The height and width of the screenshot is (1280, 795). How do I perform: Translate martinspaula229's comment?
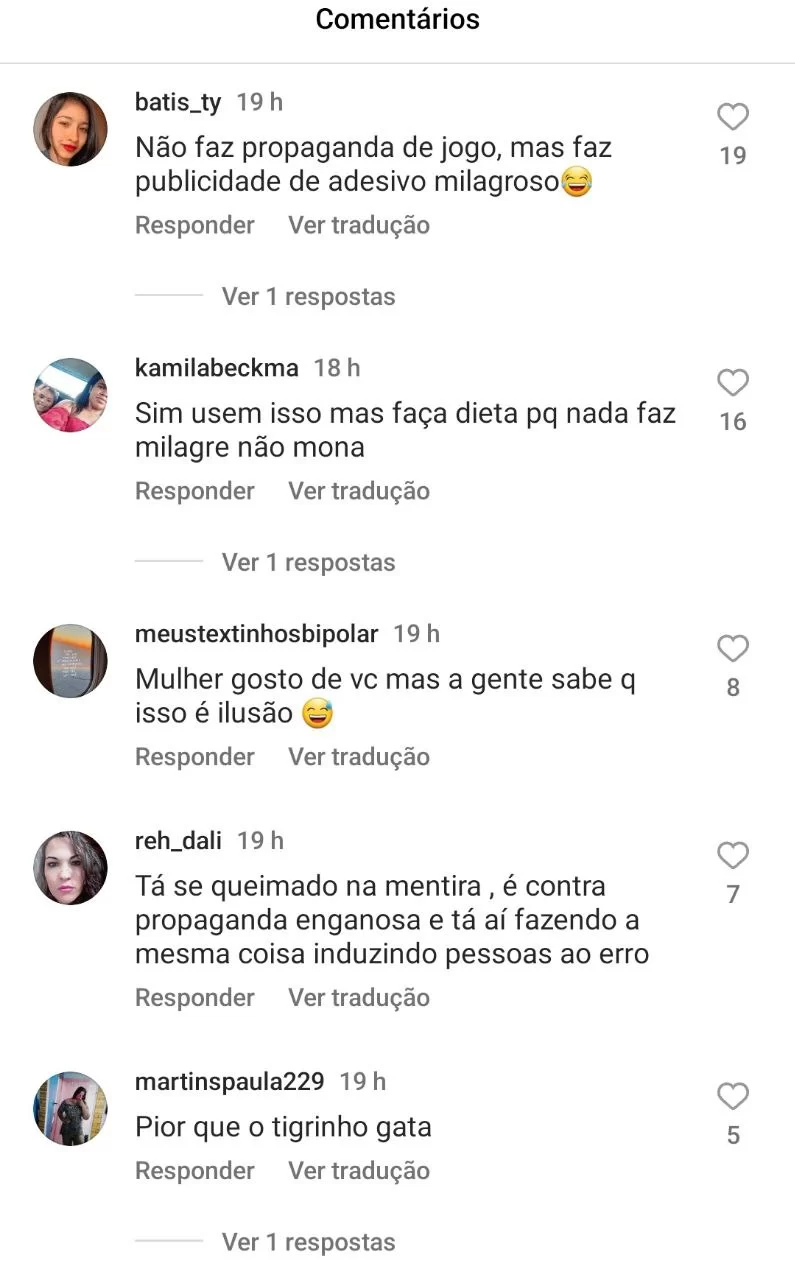(x=359, y=1171)
